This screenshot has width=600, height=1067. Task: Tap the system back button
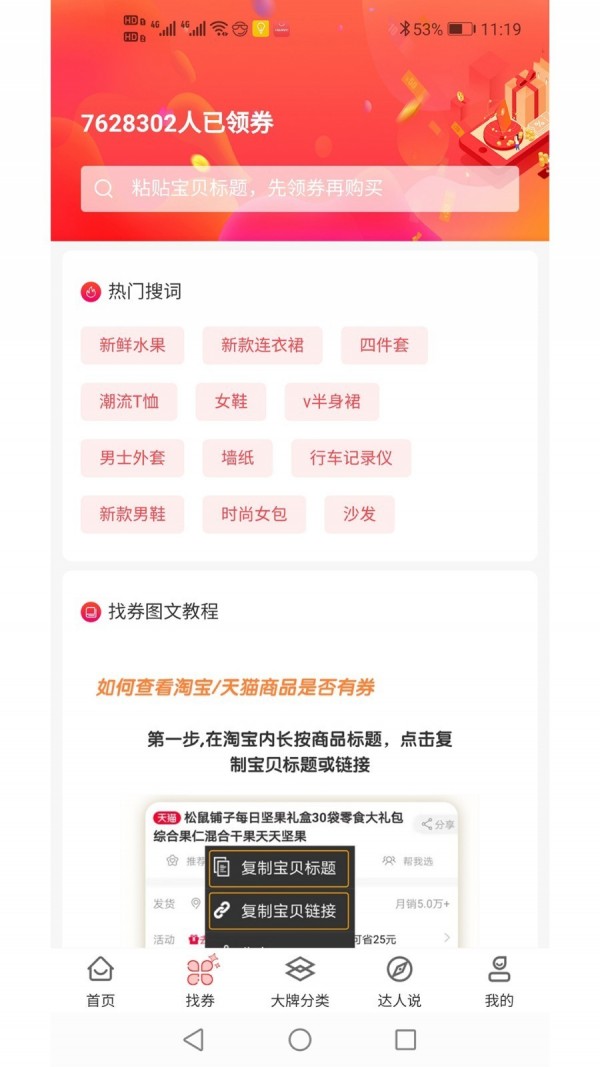[194, 1040]
